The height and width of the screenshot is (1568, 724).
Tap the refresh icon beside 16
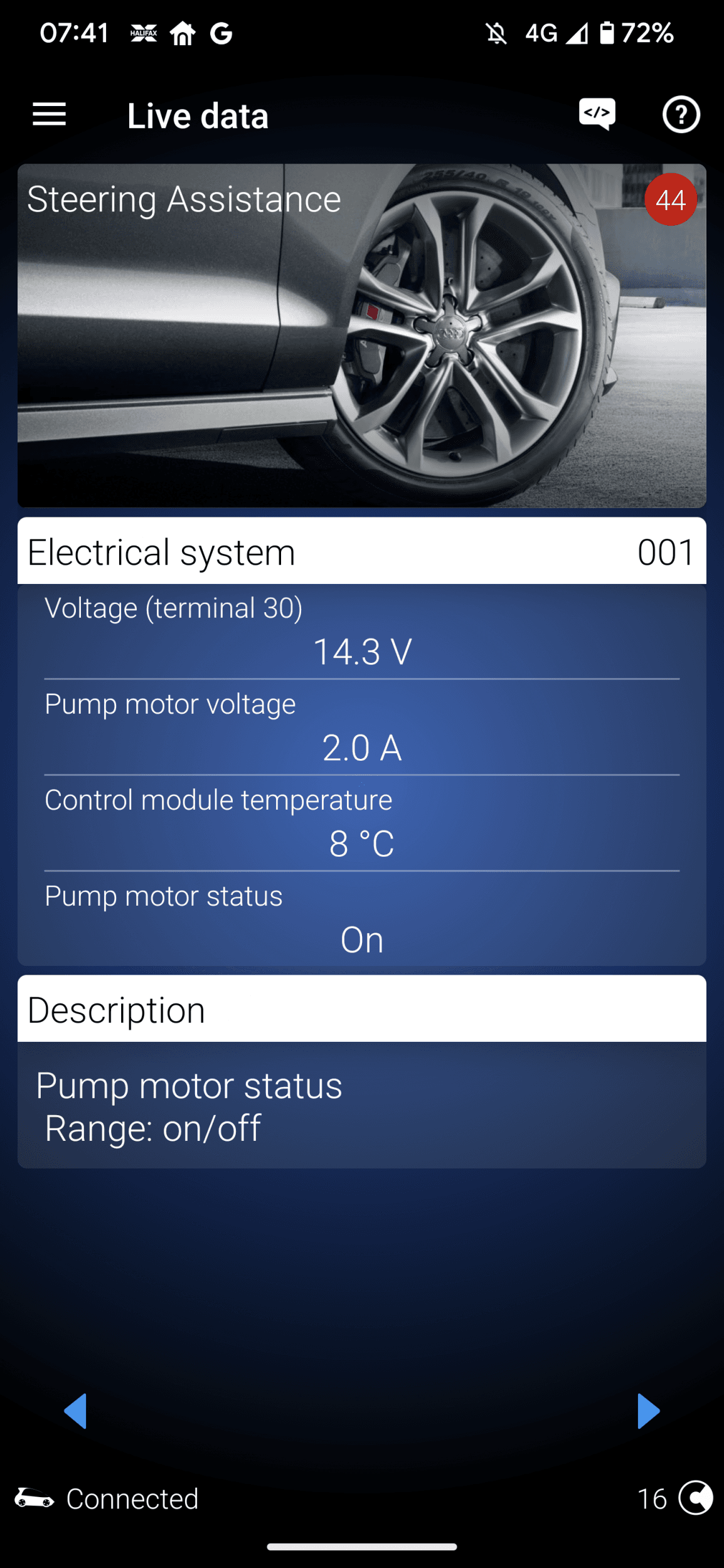[695, 1498]
